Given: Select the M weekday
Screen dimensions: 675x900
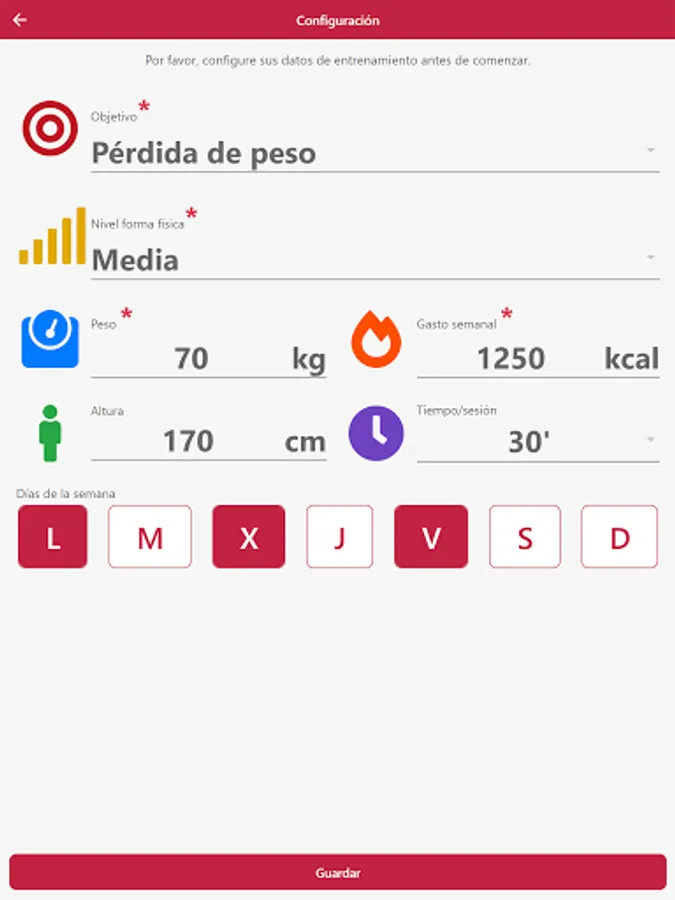Looking at the screenshot, I should click(150, 537).
